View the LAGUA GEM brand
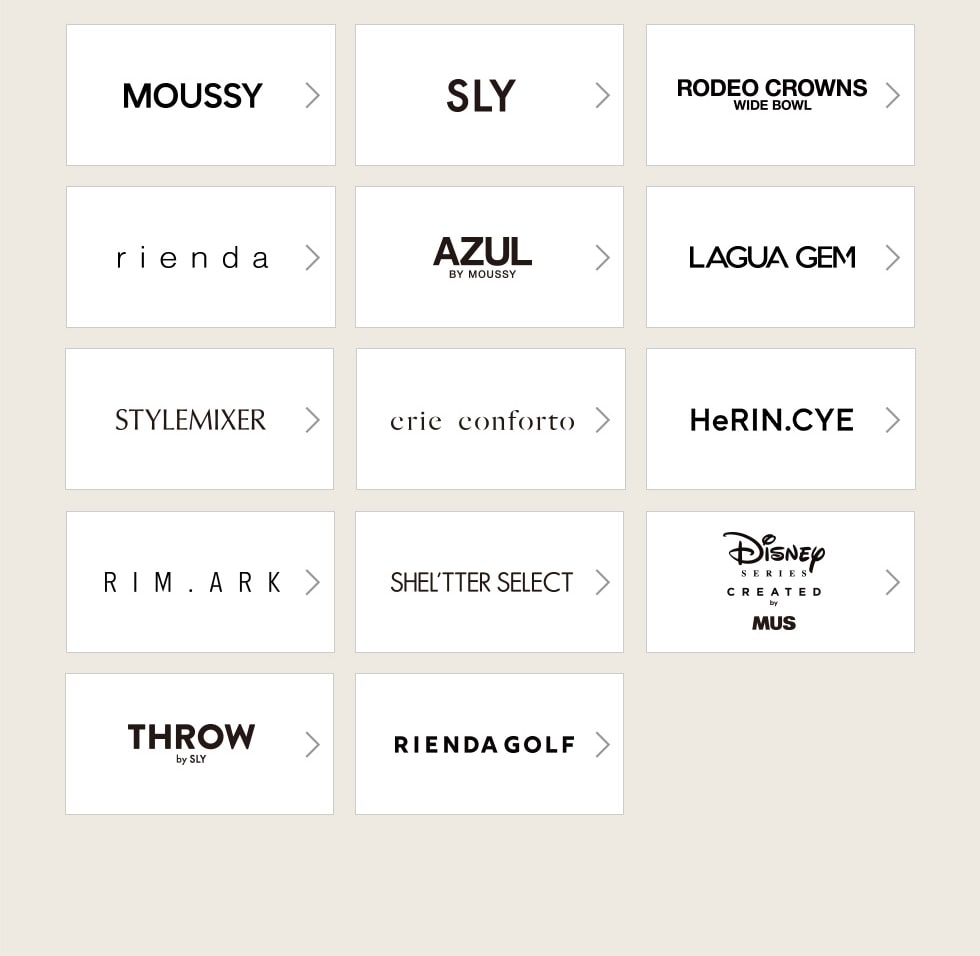980x956 pixels. pyautogui.click(x=780, y=257)
